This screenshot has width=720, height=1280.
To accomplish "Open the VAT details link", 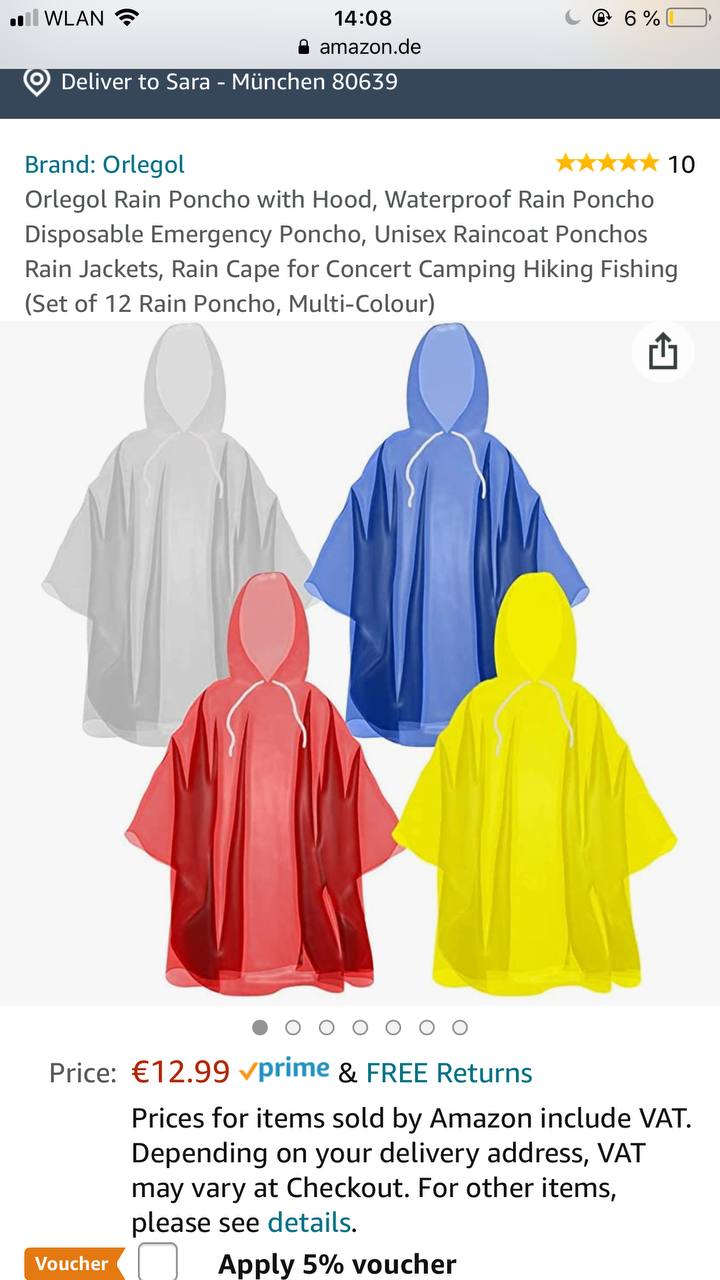I will tap(308, 1222).
